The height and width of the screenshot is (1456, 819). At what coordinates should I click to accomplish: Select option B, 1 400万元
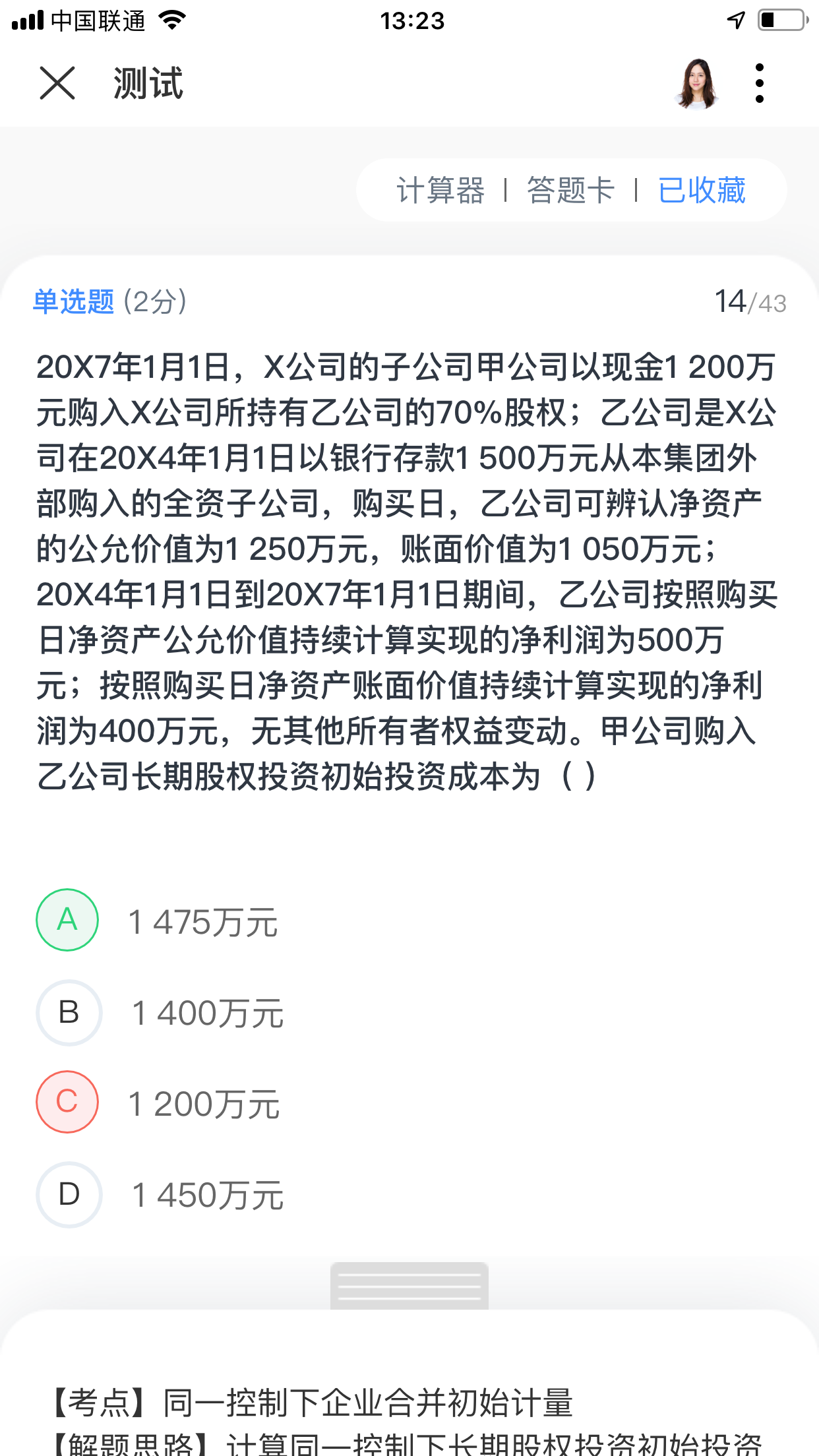69,1012
